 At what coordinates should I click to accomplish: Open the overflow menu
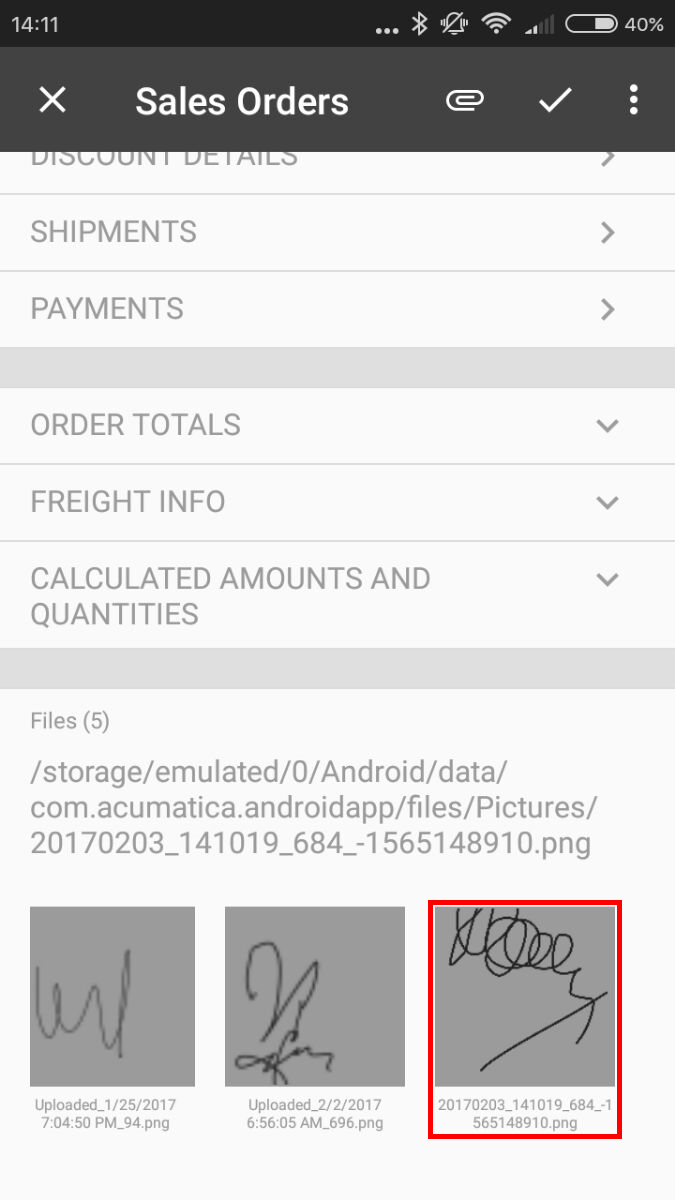point(633,100)
